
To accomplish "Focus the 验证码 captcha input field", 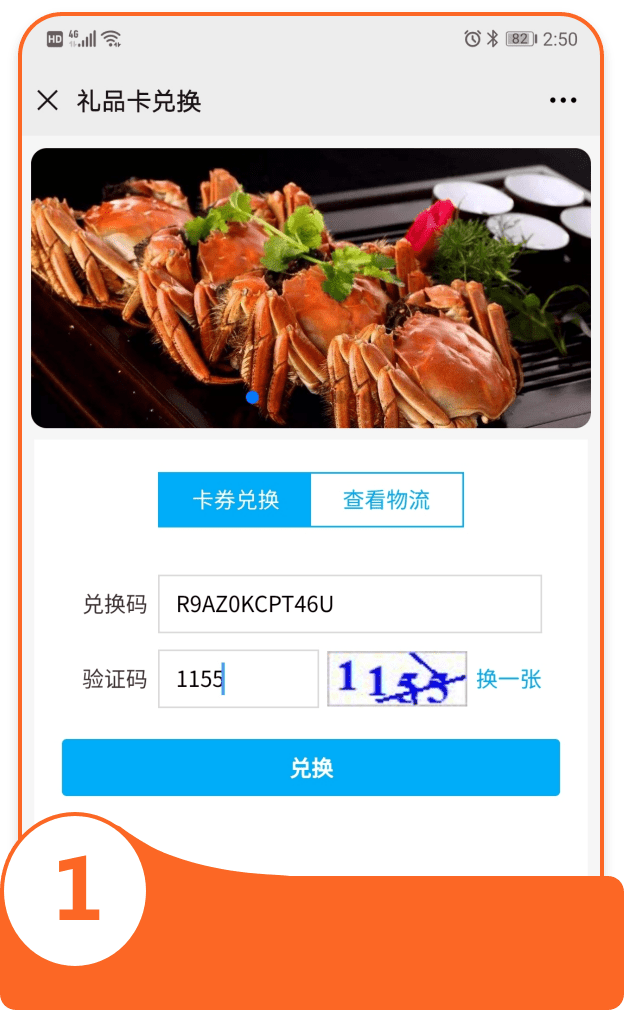I will [x=238, y=679].
